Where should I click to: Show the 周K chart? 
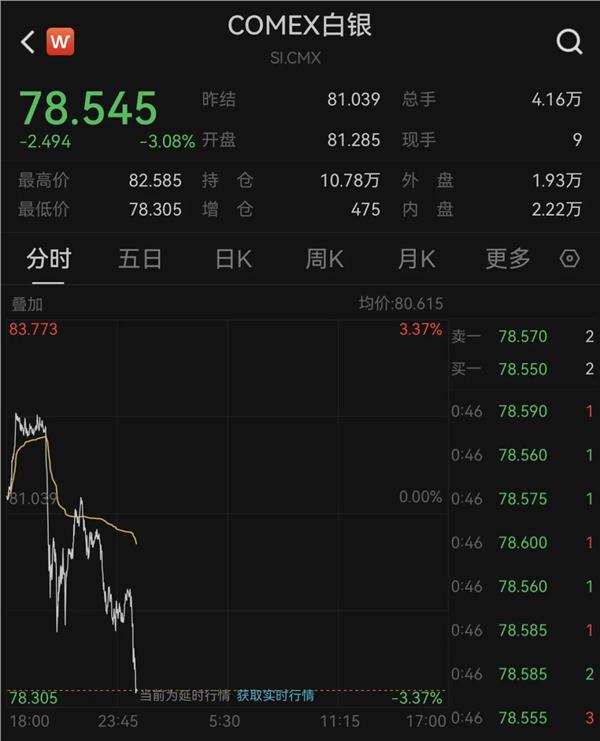point(324,259)
